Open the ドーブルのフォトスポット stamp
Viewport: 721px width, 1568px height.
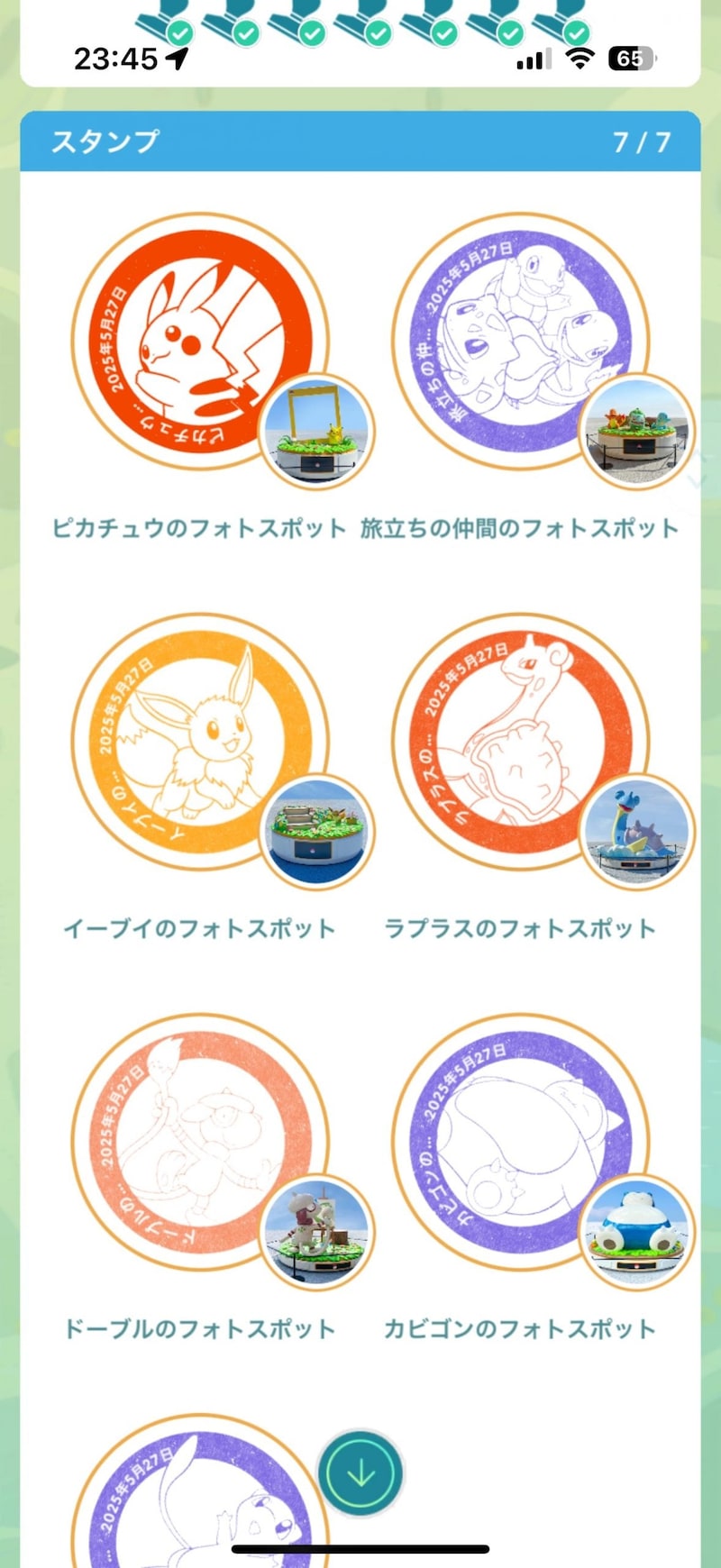click(200, 1143)
